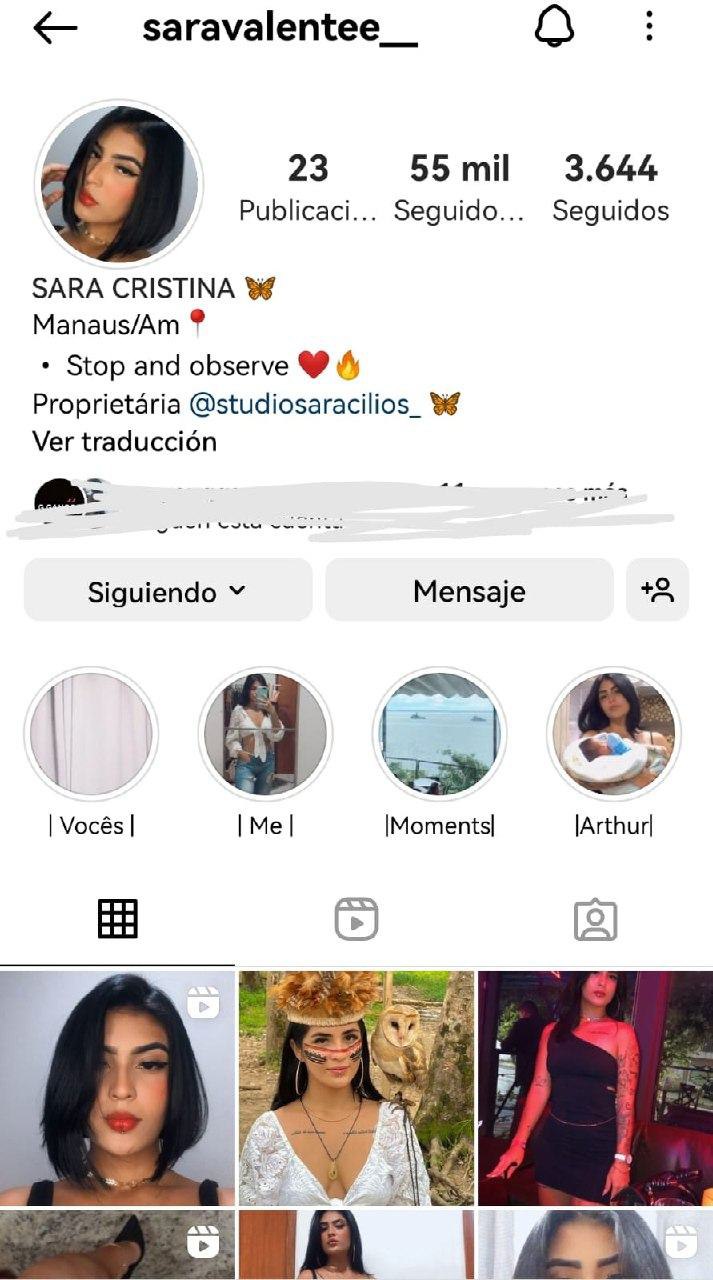Open the three-dot overflow menu

649,27
